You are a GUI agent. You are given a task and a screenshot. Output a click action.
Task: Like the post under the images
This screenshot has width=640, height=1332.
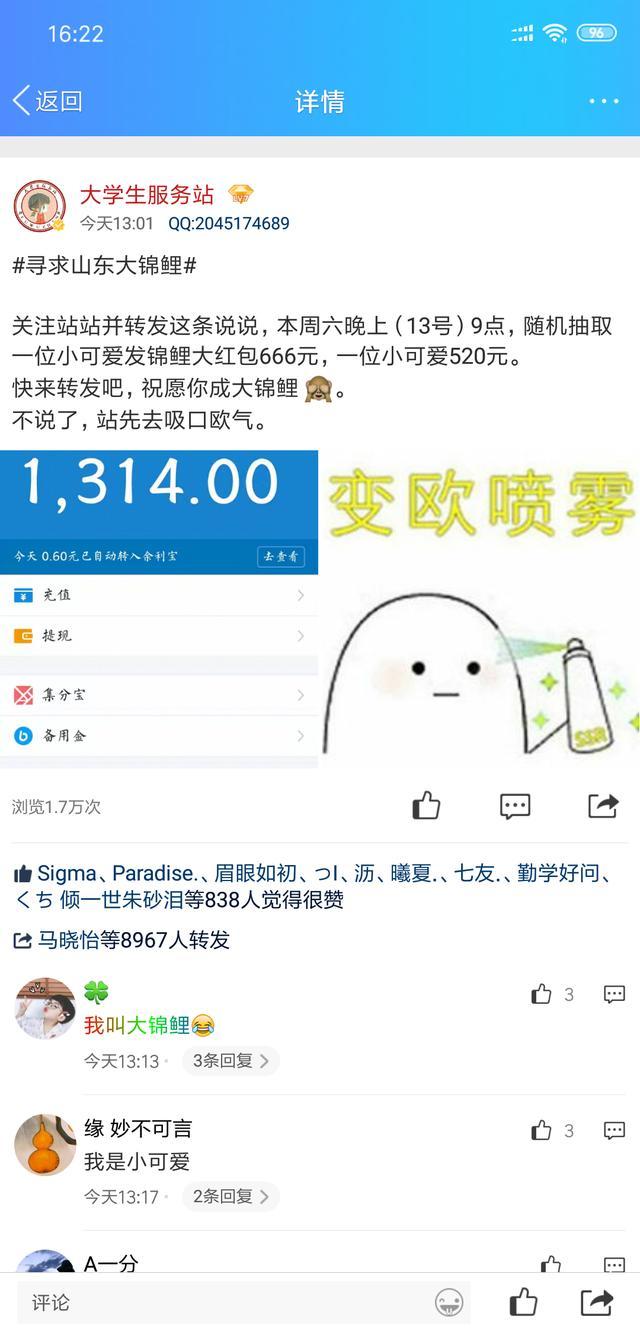click(427, 806)
